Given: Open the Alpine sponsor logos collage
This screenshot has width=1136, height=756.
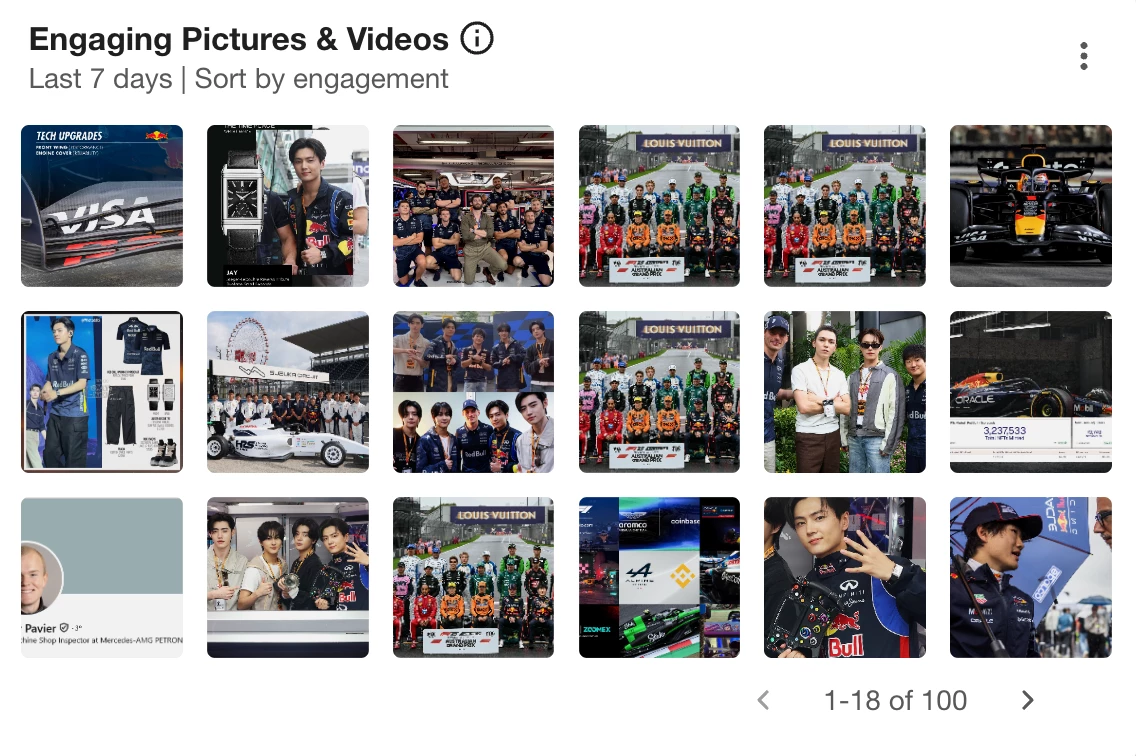Looking at the screenshot, I should coord(659,577).
